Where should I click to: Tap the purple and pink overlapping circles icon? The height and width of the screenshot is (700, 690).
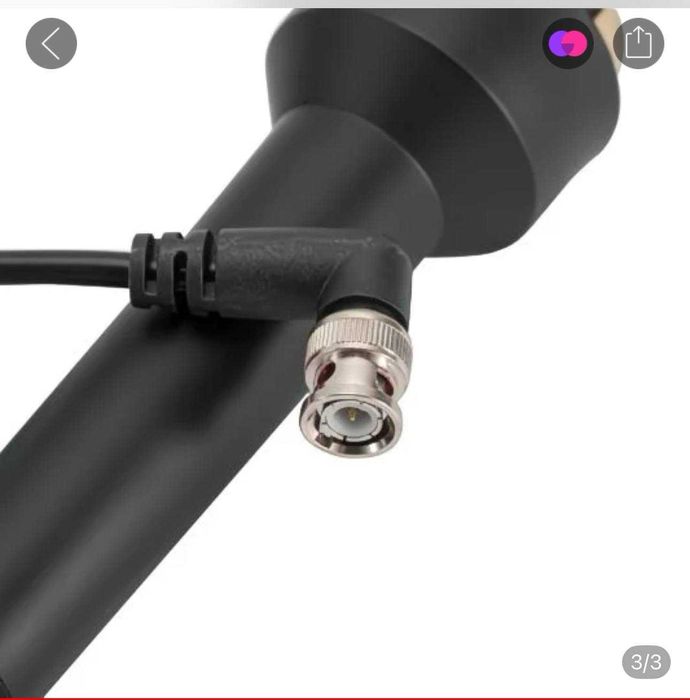tap(567, 44)
